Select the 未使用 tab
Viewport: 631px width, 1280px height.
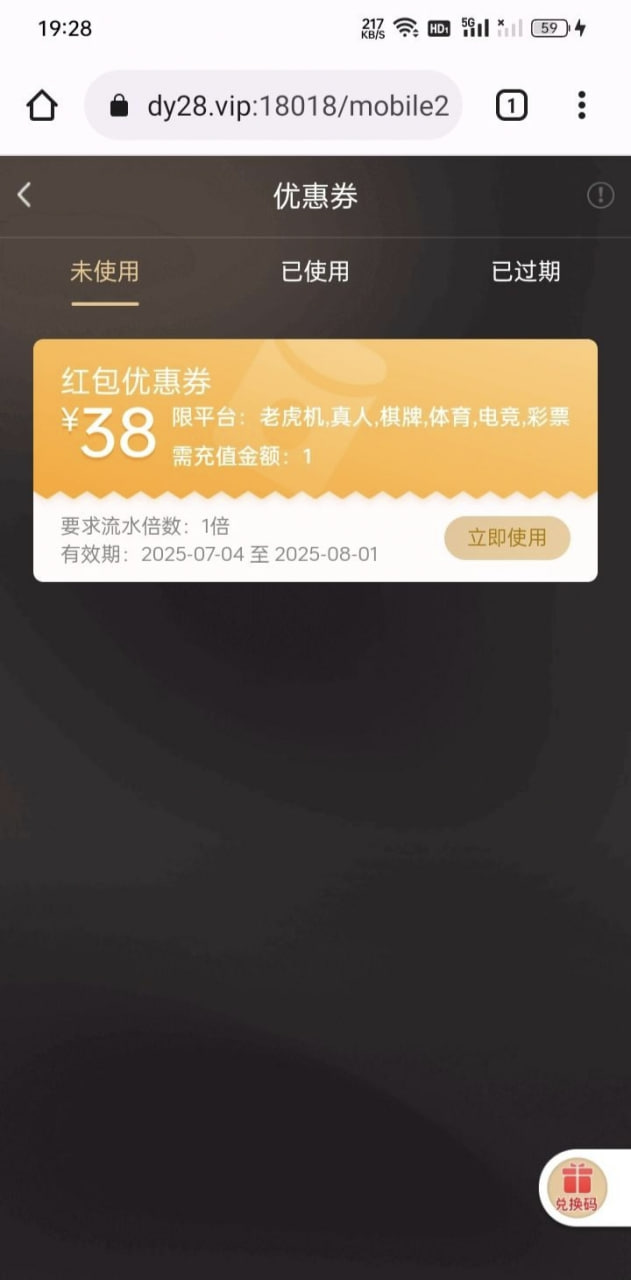(x=104, y=271)
